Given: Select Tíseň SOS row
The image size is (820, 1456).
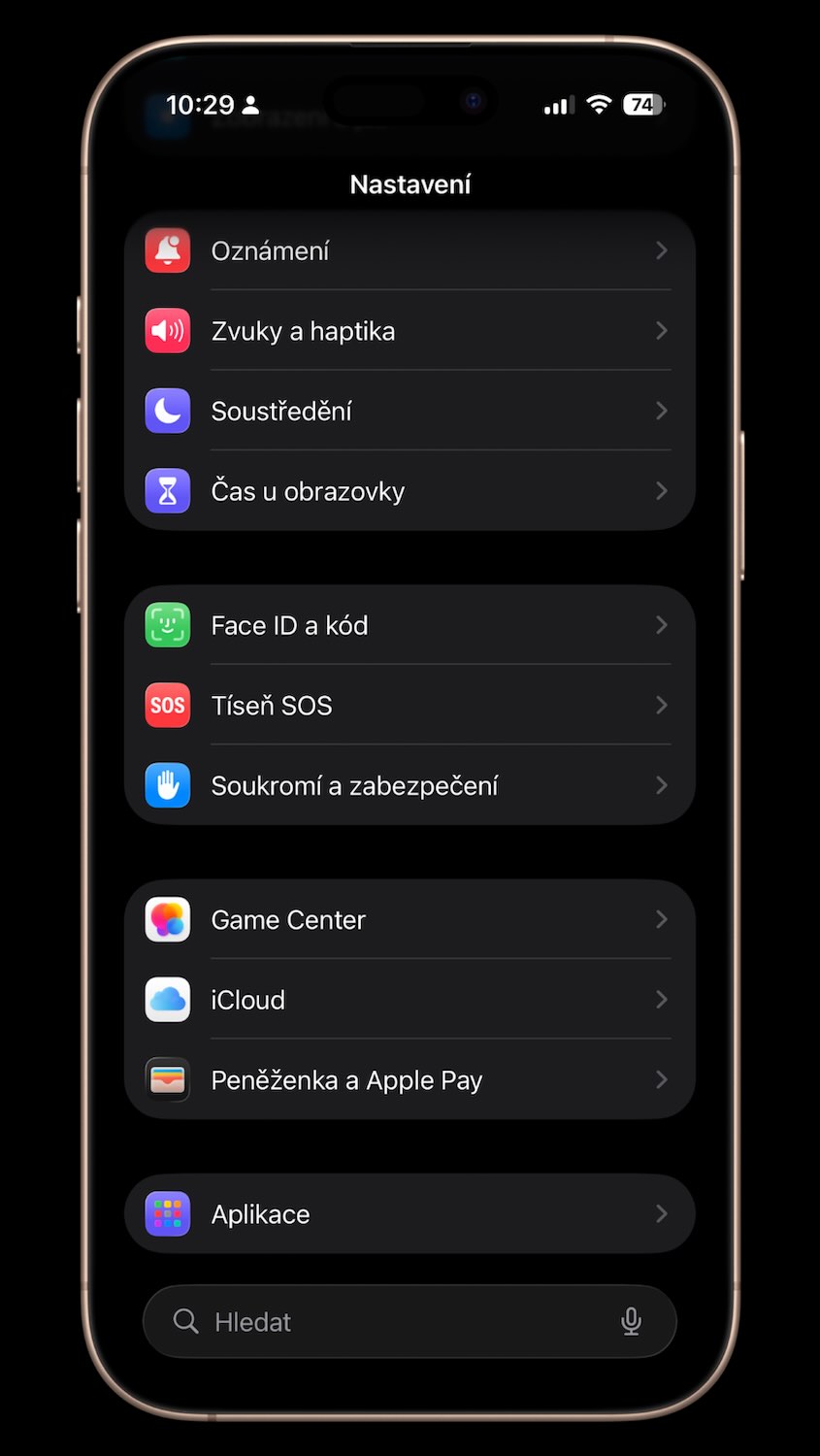Looking at the screenshot, I should (x=409, y=706).
